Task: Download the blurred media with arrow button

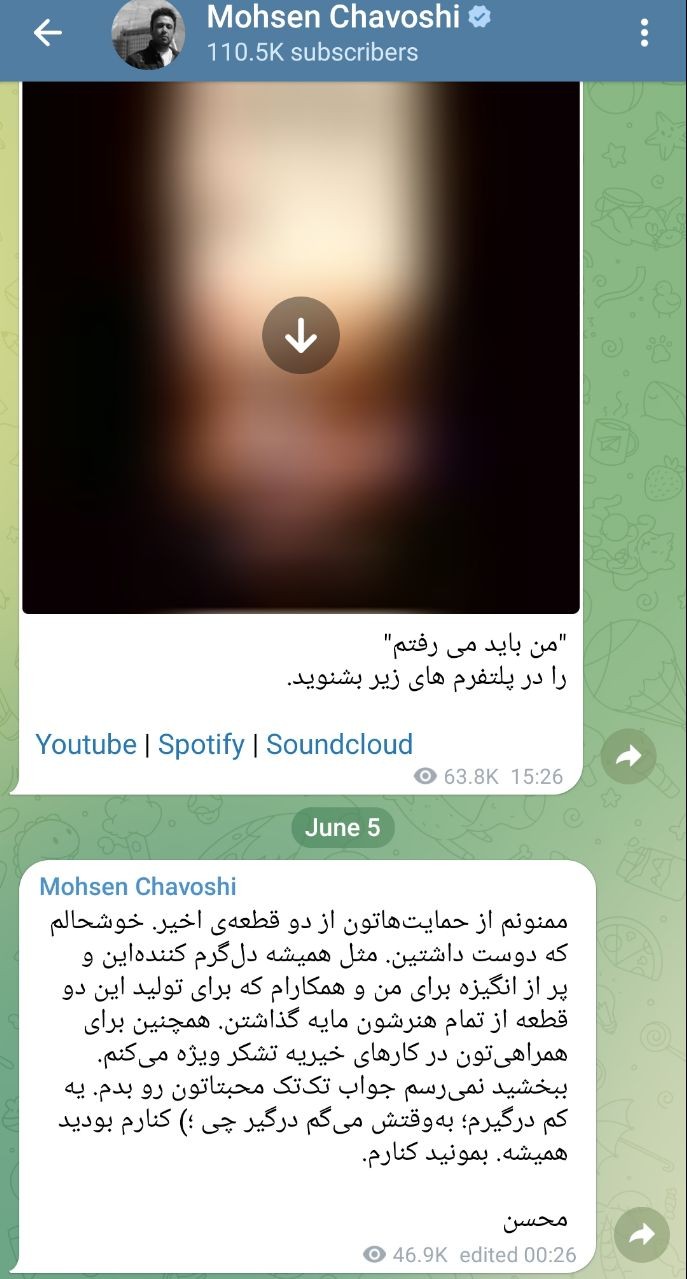Action: point(301,337)
